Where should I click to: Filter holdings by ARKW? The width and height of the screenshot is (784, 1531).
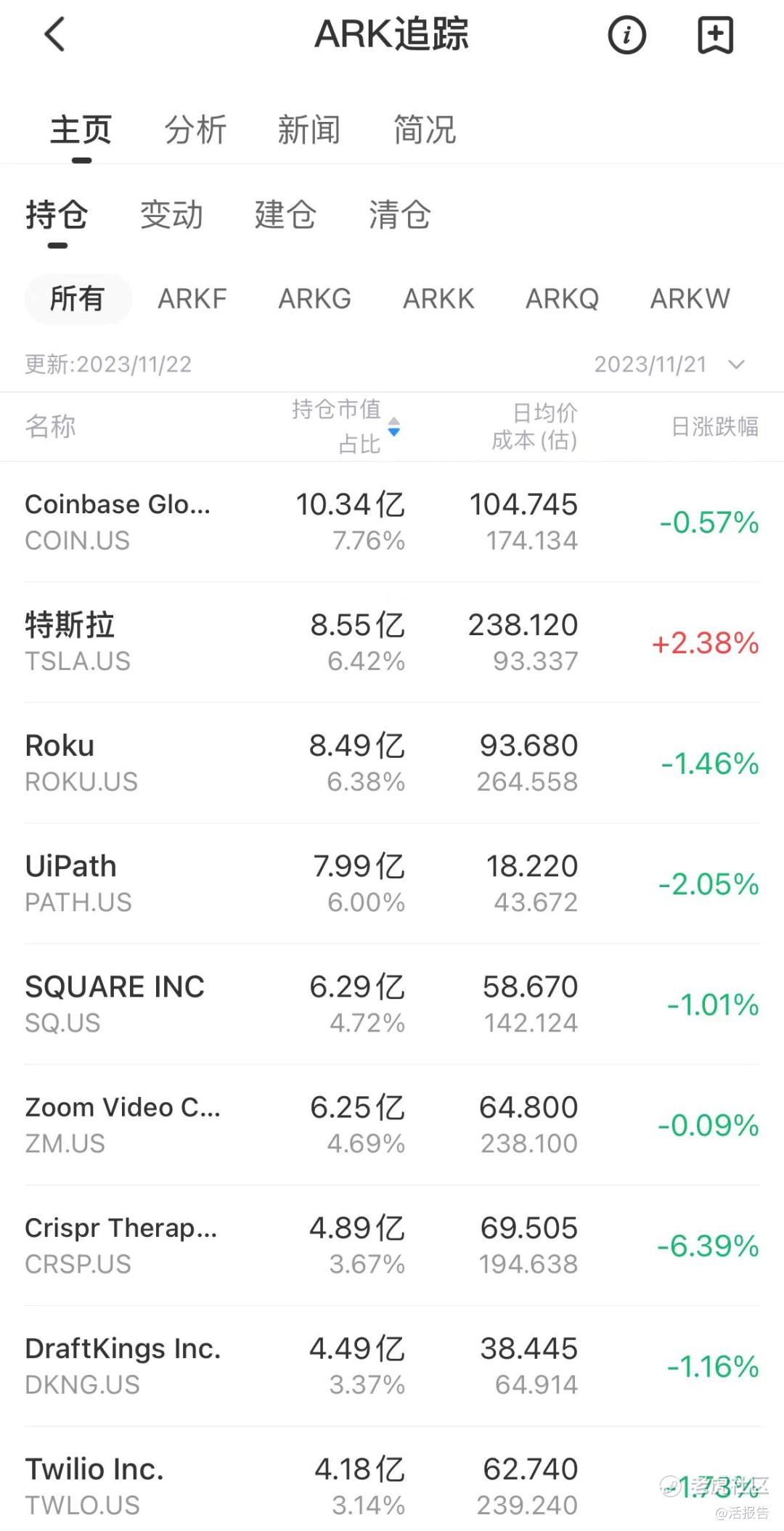coord(690,298)
